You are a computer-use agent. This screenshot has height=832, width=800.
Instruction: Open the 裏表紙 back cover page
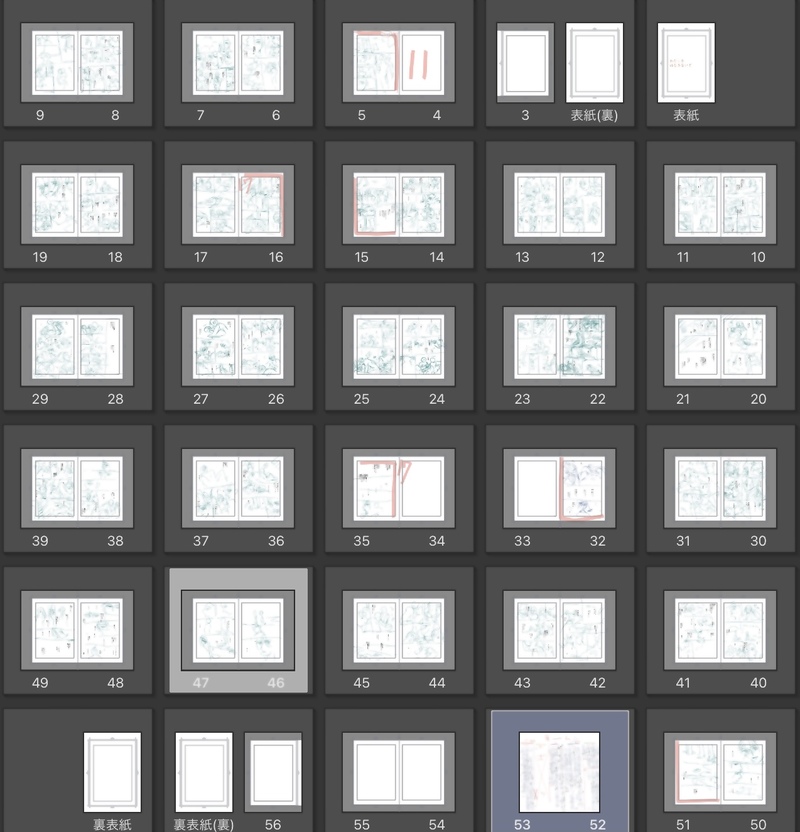click(112, 772)
